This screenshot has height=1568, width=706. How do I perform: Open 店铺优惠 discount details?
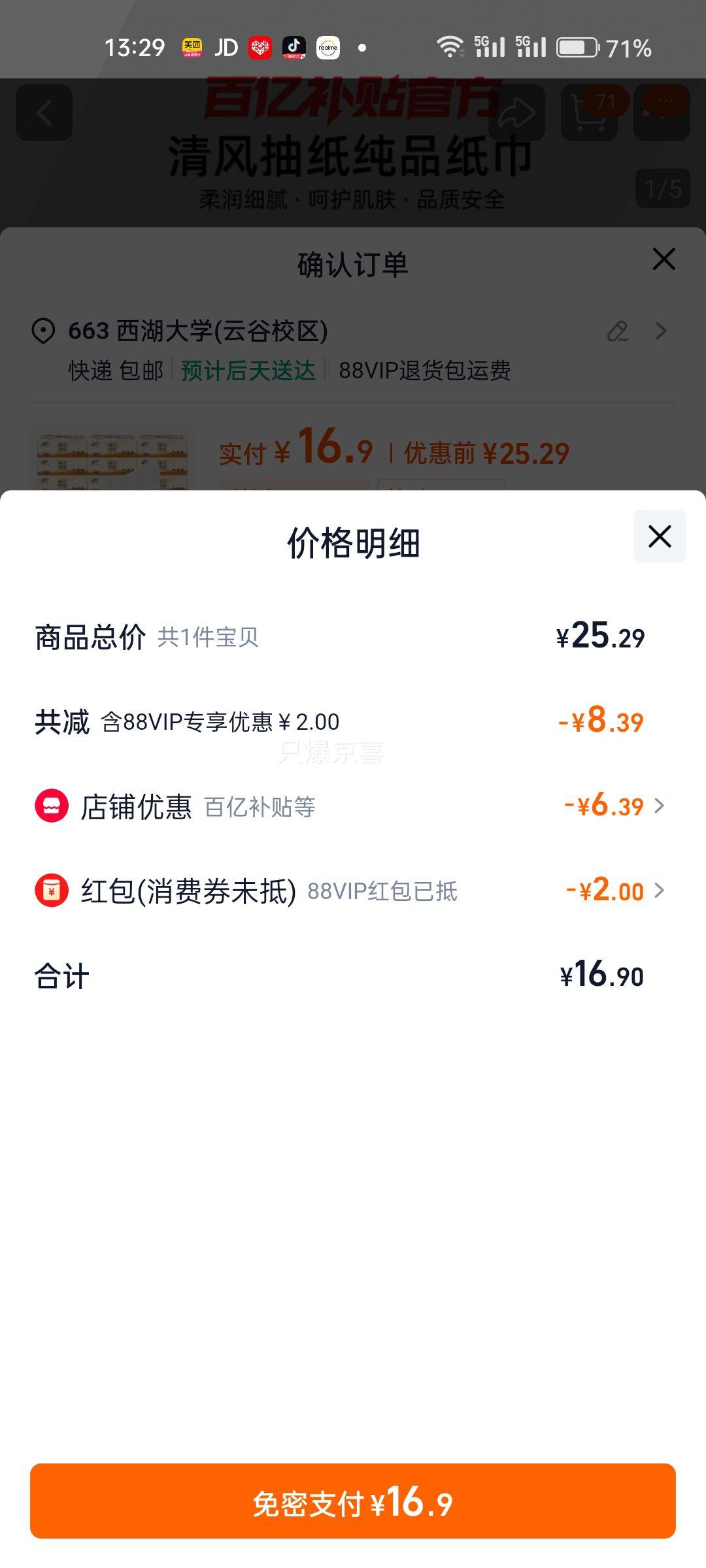click(x=353, y=806)
